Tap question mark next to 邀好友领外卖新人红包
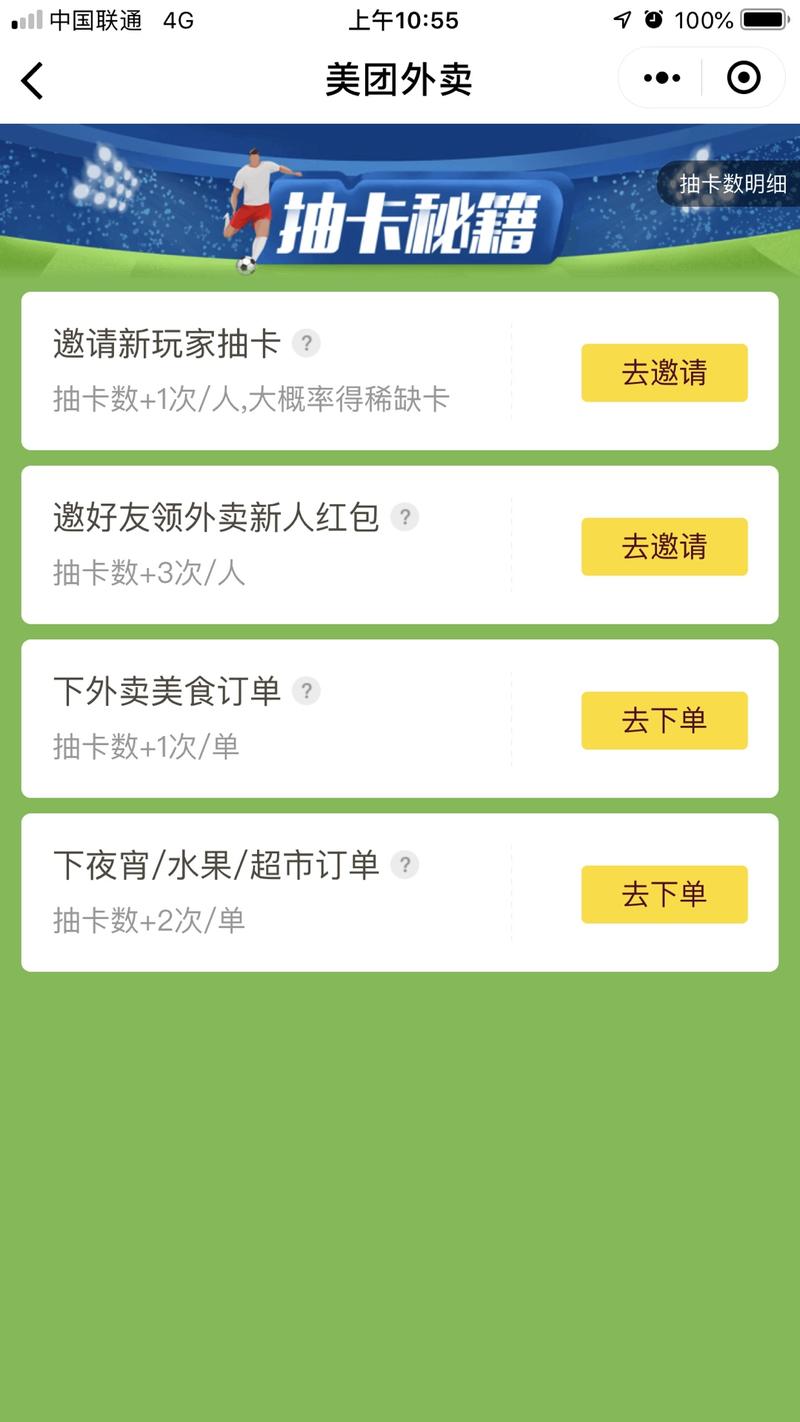This screenshot has height=1422, width=800. [404, 517]
